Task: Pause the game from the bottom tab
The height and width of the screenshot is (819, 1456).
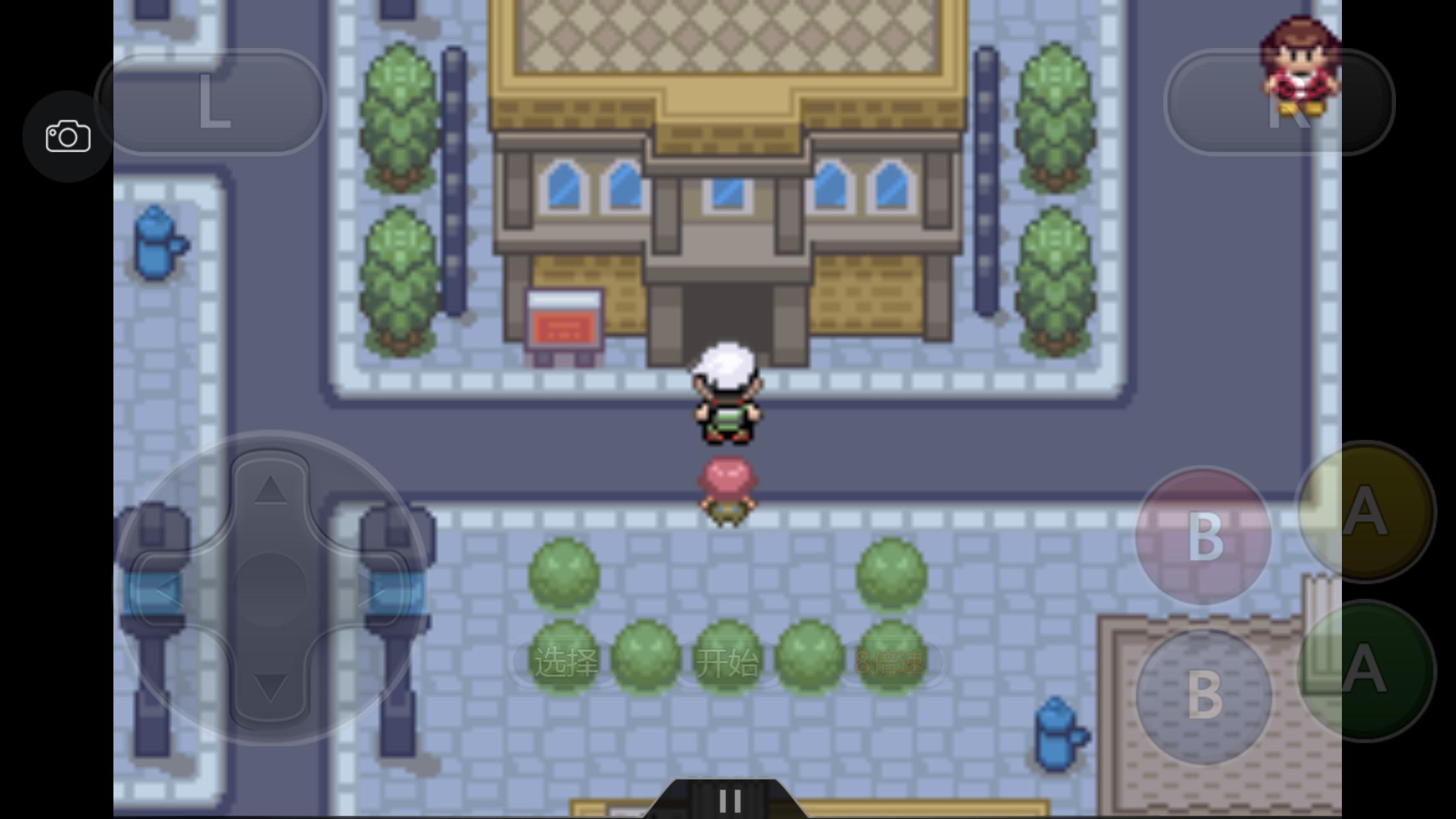Action: [729, 801]
